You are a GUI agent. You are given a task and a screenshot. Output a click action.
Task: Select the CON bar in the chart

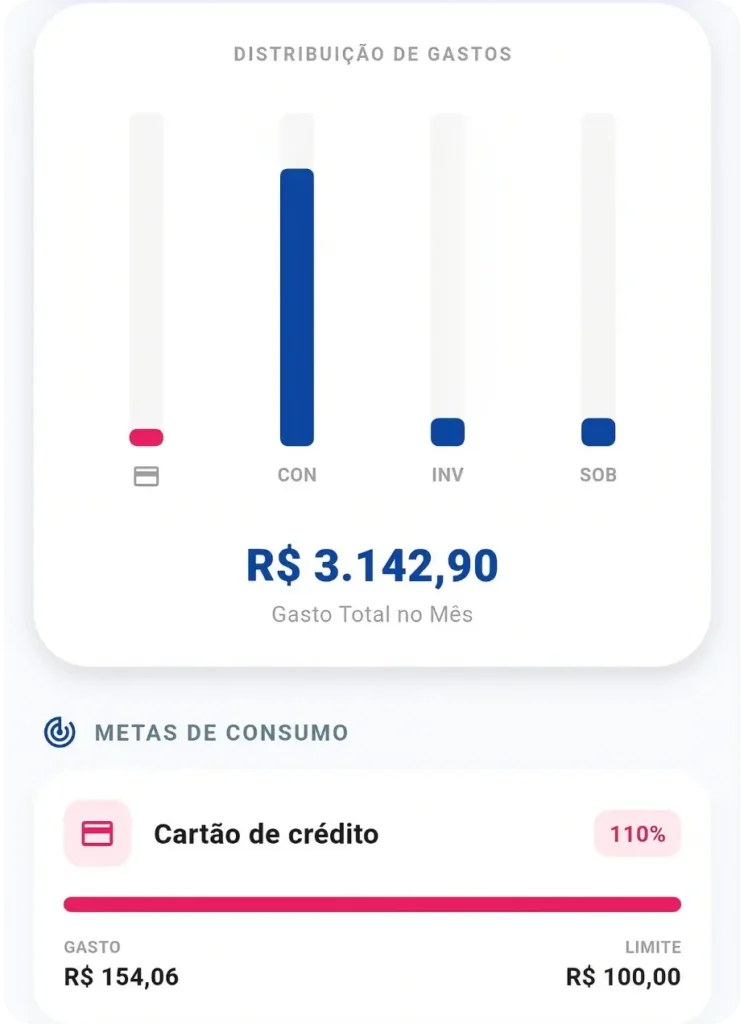[297, 307]
